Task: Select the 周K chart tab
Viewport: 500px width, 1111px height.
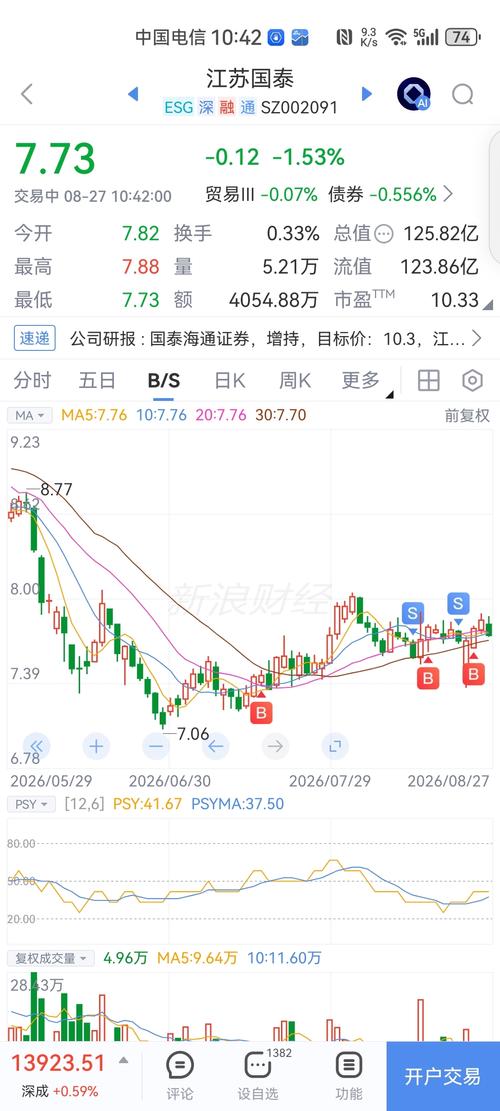Action: pos(295,380)
